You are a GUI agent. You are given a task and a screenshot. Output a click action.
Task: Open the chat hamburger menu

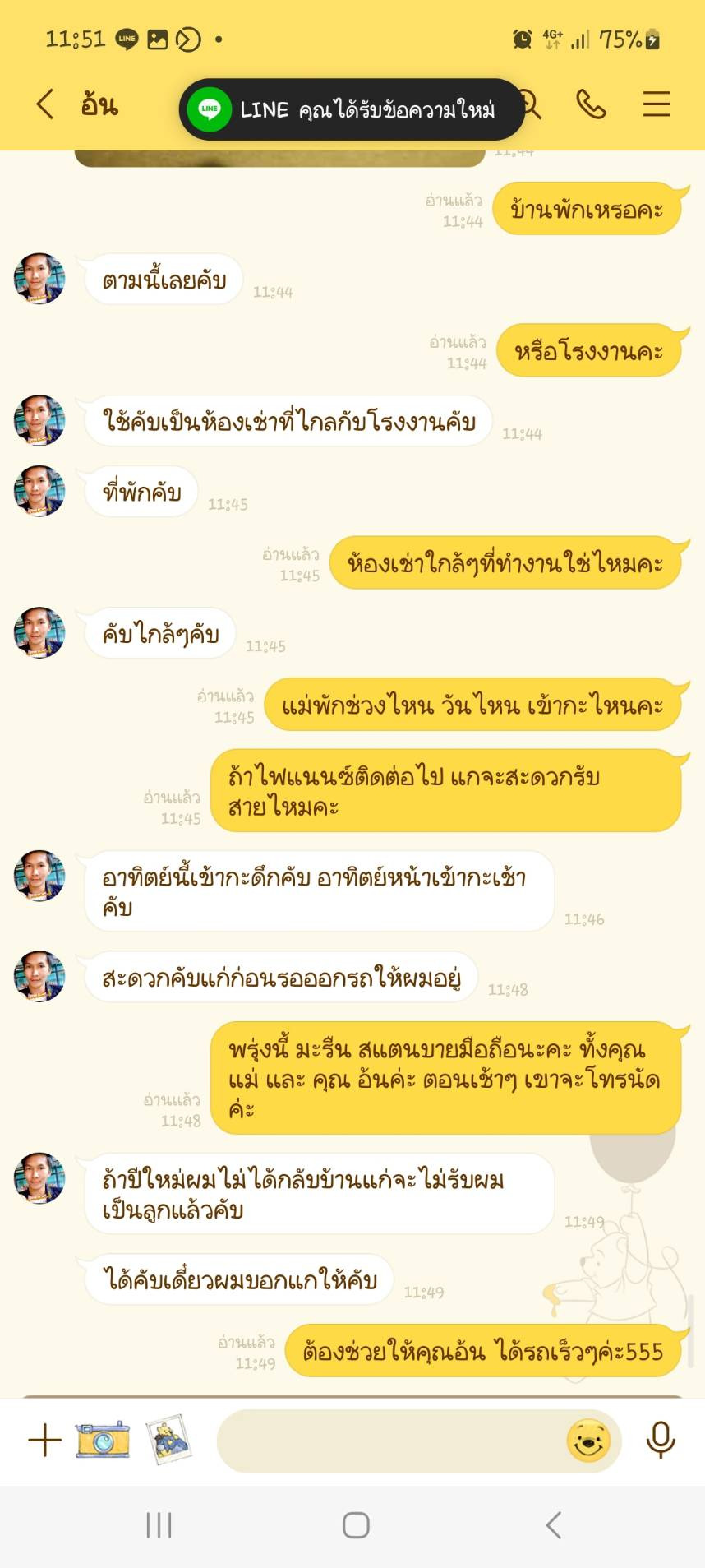656,104
